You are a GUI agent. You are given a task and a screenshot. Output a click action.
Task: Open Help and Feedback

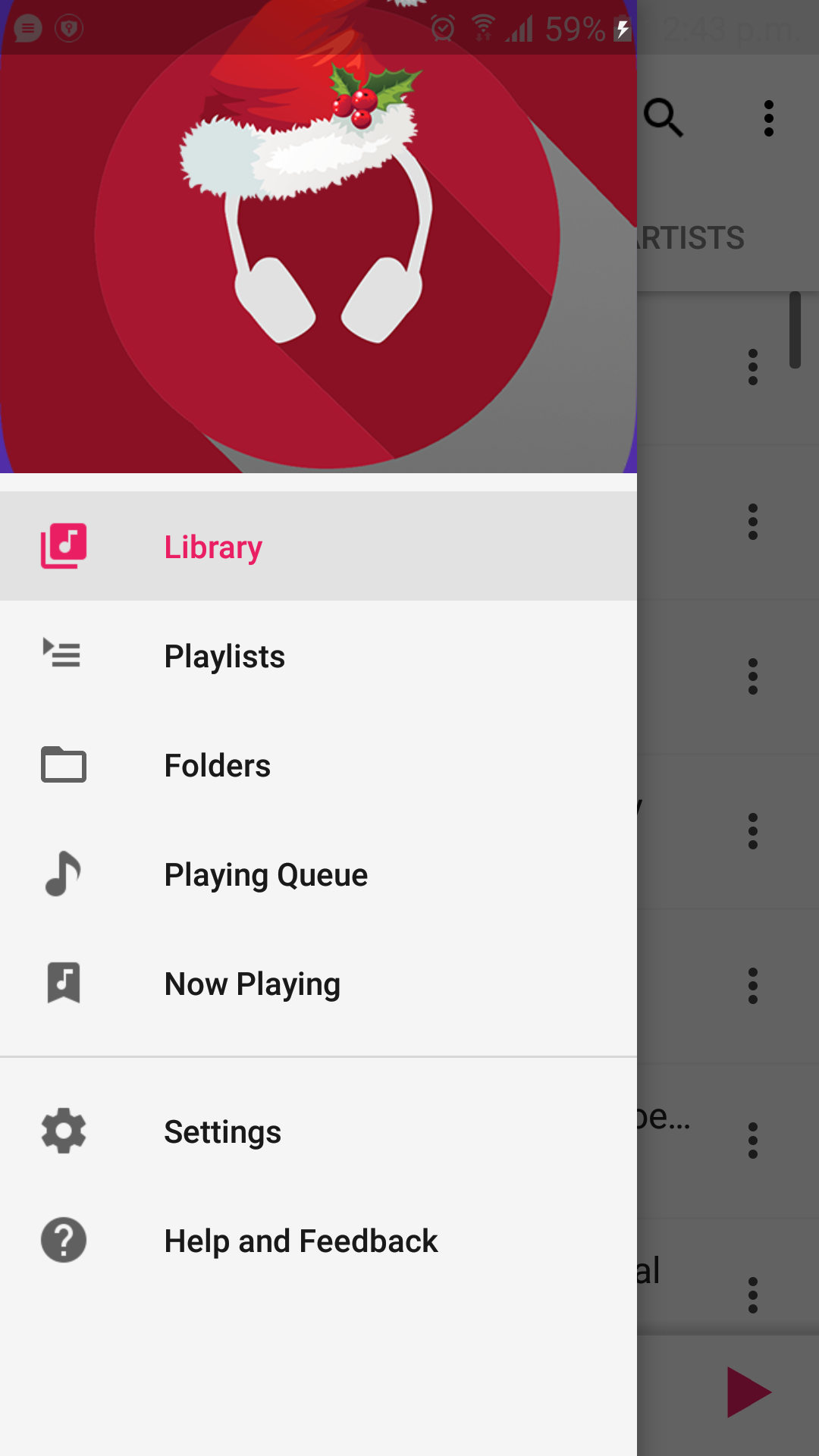coord(301,1241)
